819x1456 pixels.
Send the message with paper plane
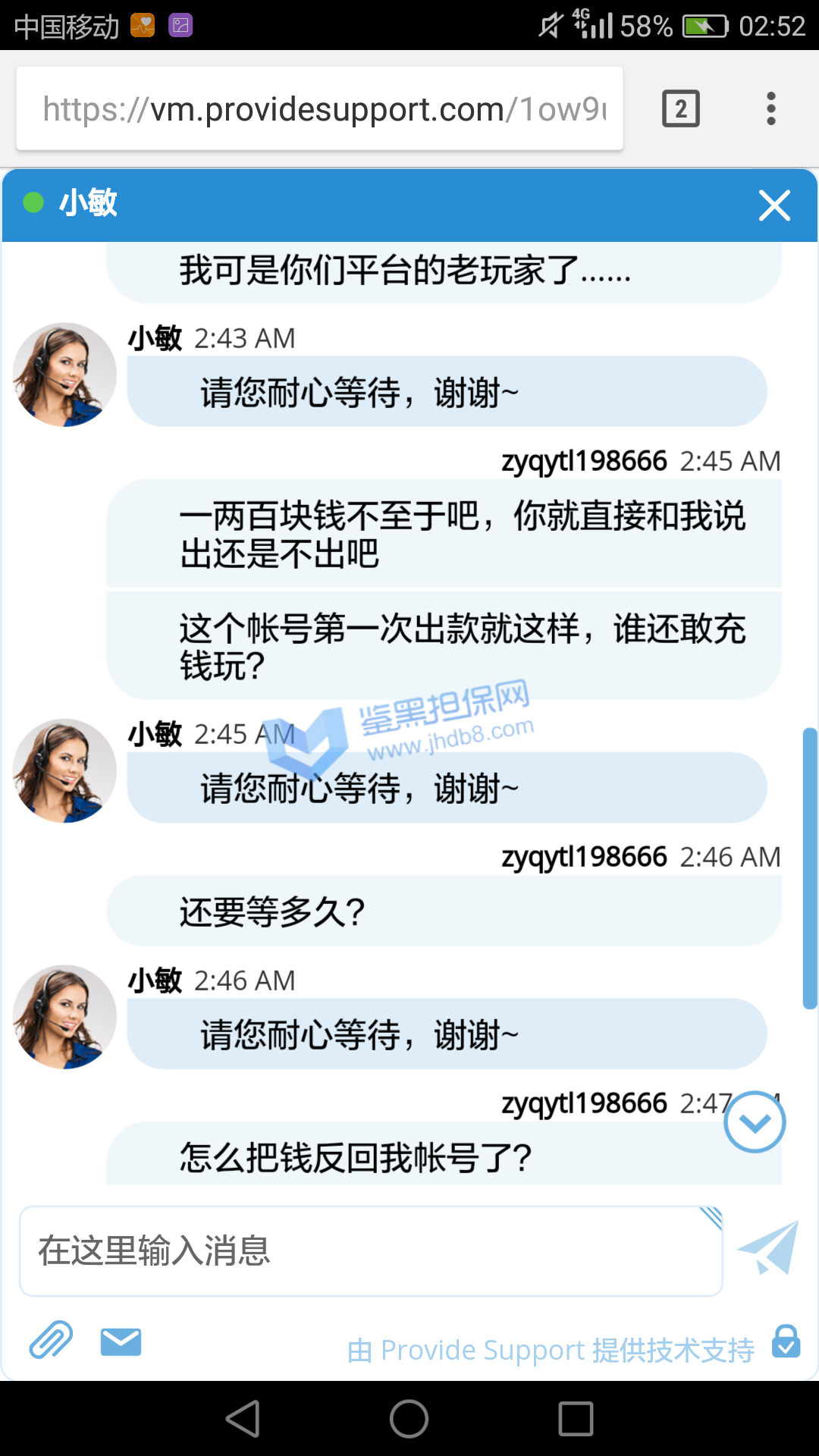(769, 1248)
